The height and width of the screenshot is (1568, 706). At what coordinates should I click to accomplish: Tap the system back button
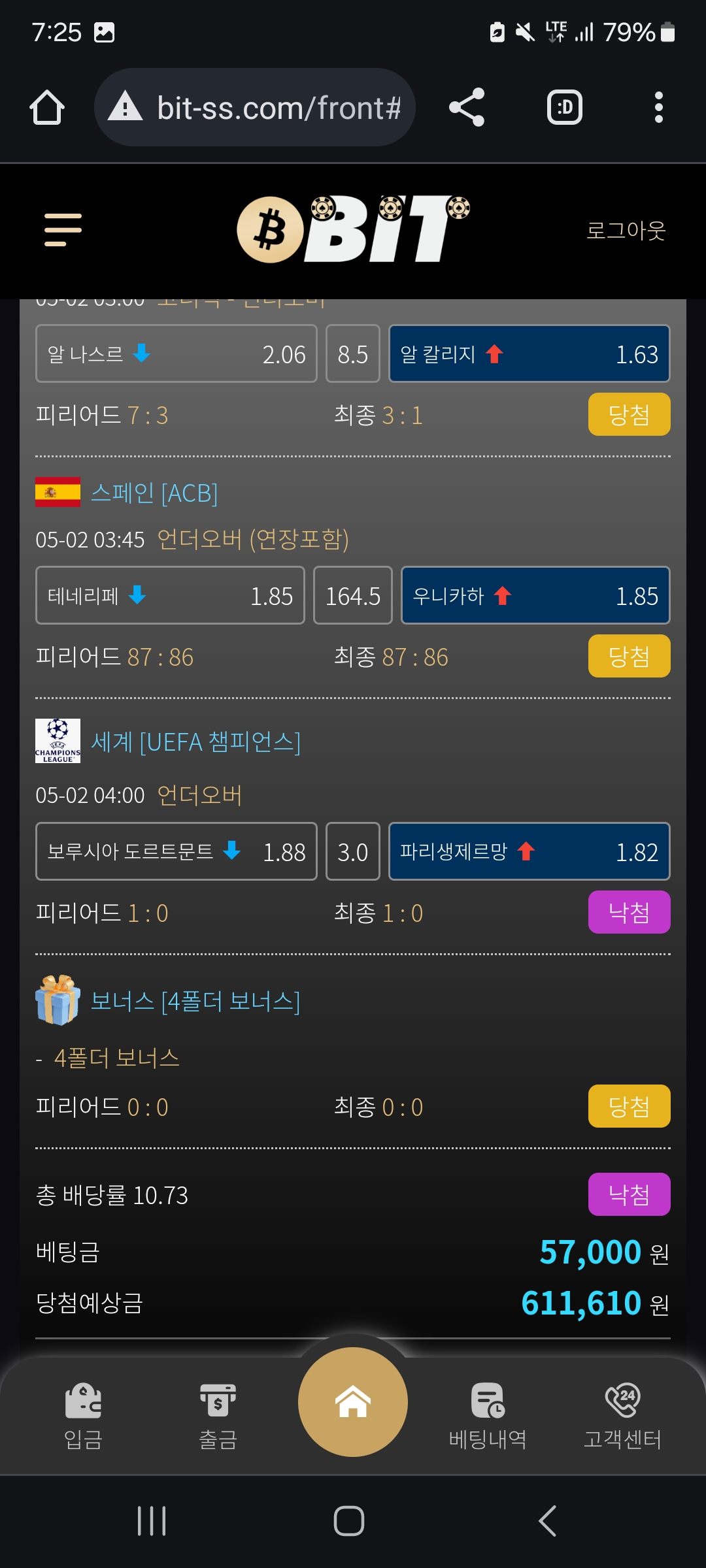click(548, 1521)
